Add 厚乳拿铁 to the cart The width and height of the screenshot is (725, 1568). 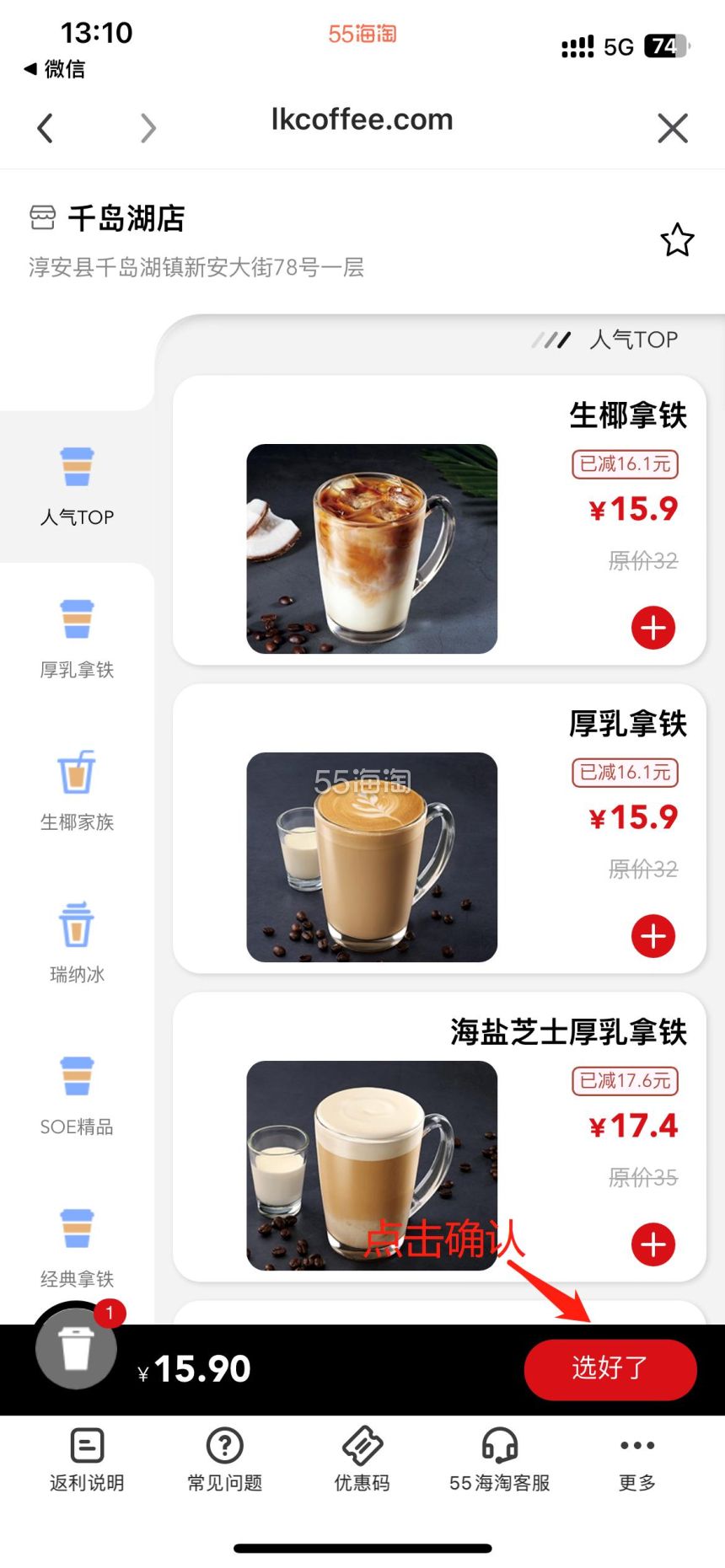click(653, 936)
